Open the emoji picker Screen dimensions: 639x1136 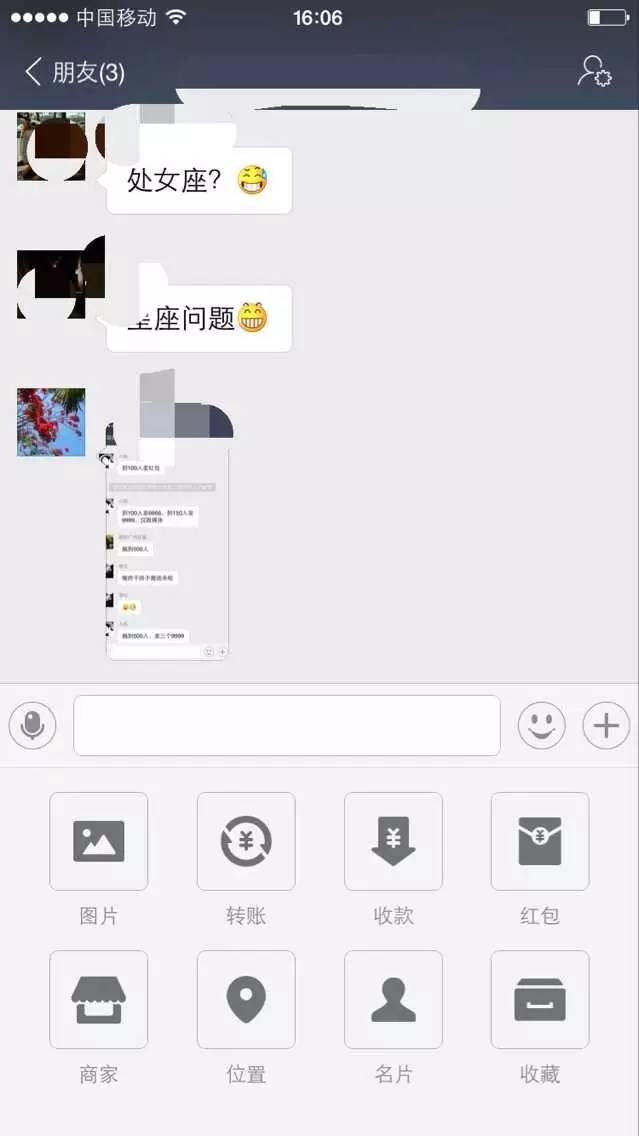pyautogui.click(x=541, y=725)
